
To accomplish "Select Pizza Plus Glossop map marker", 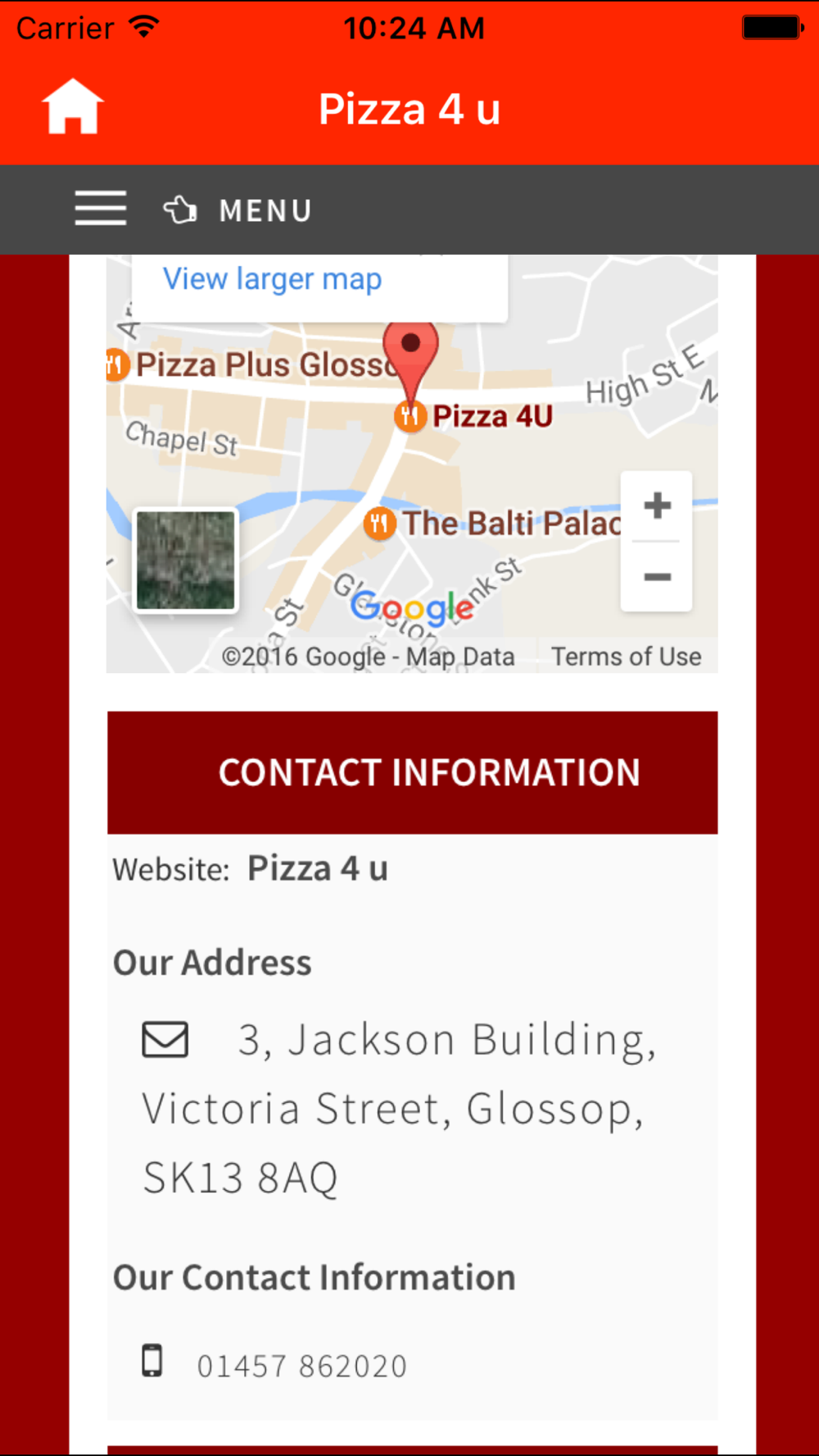I will coord(117,364).
